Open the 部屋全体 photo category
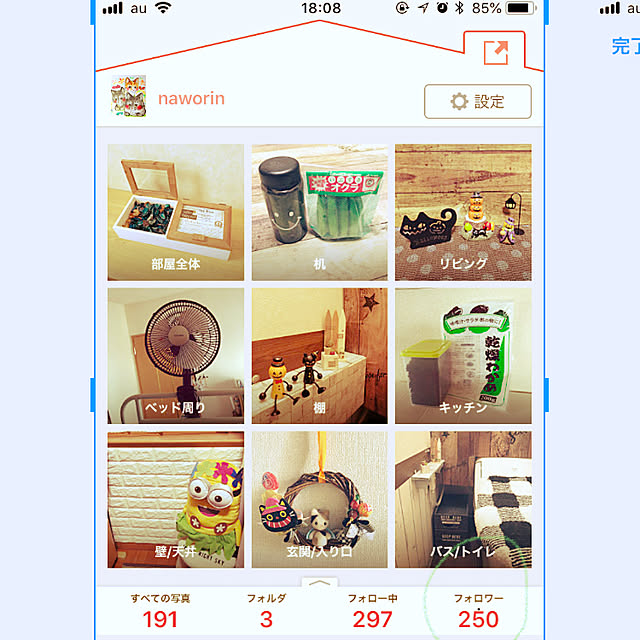The height and width of the screenshot is (640, 640). [x=176, y=212]
